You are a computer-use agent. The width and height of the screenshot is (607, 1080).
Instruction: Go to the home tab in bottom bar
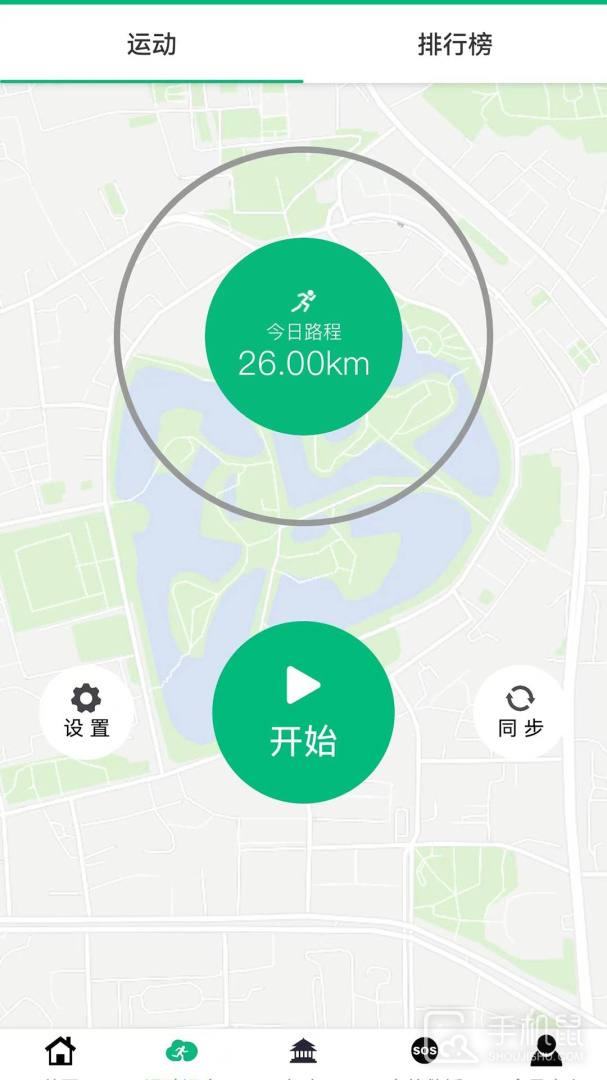click(x=60, y=1051)
